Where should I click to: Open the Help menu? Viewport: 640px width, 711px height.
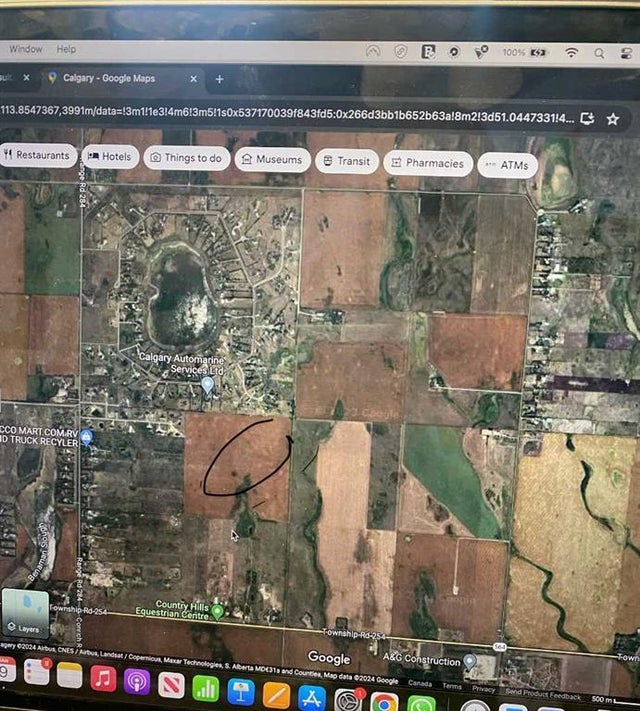(66, 49)
